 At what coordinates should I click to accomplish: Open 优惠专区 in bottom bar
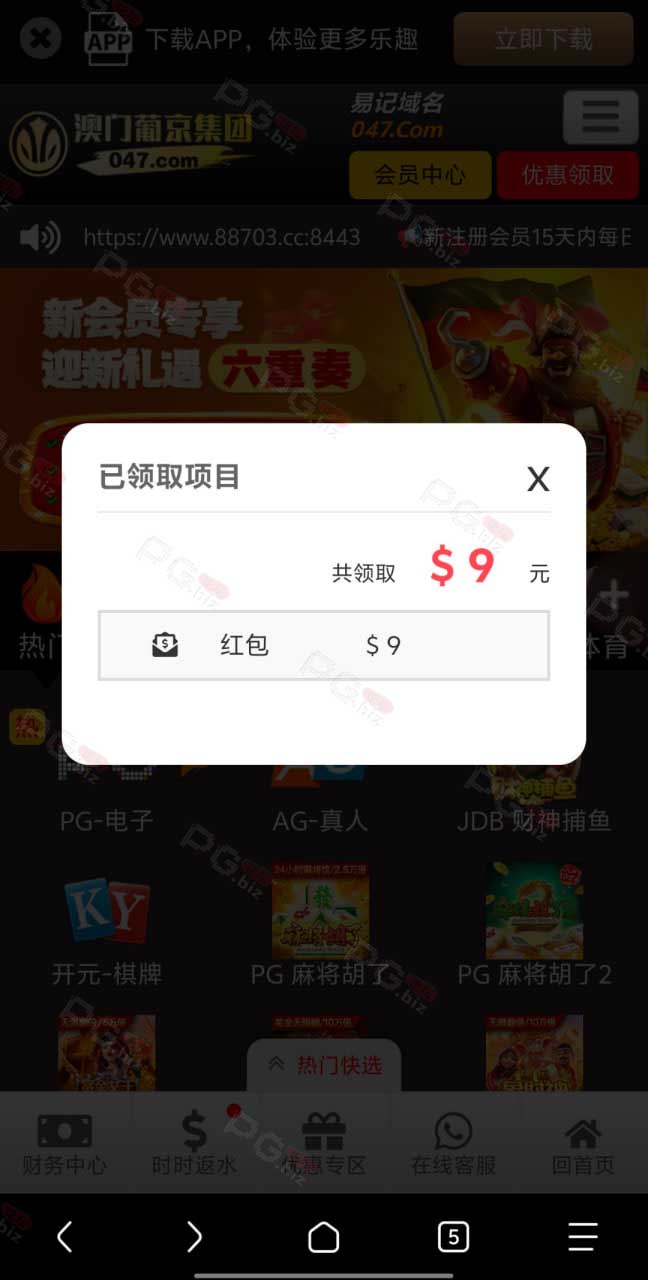click(x=324, y=1145)
